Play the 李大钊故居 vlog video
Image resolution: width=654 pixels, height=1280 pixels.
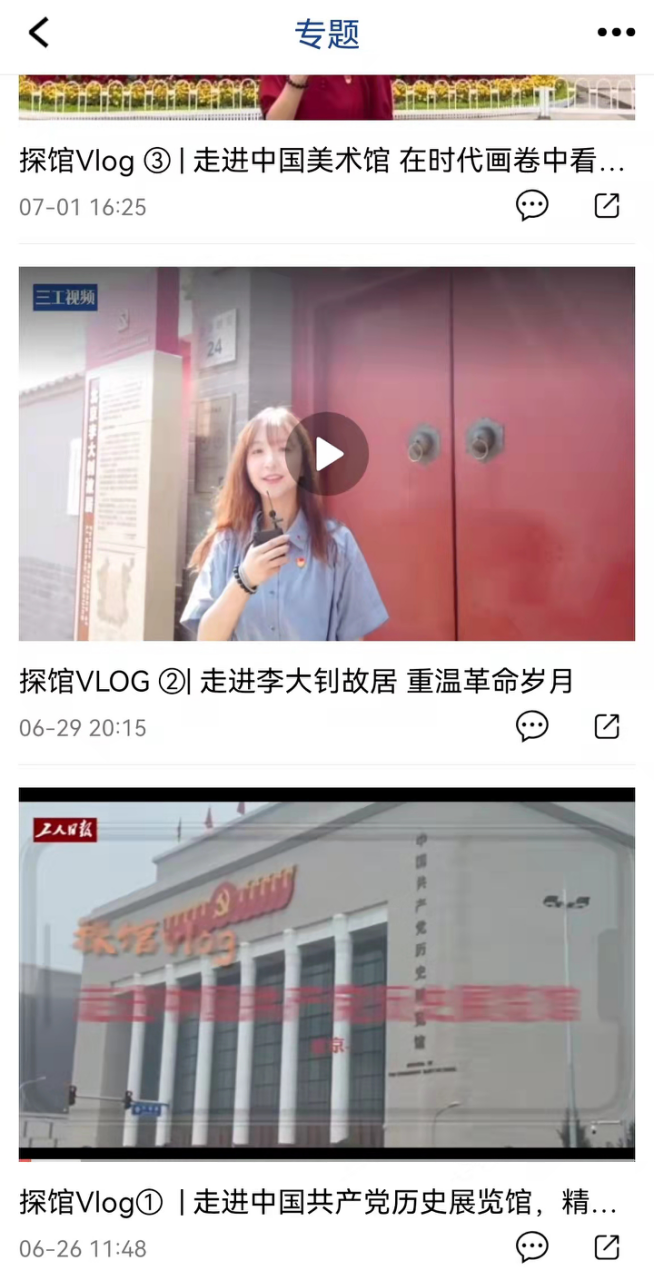pyautogui.click(x=327, y=454)
